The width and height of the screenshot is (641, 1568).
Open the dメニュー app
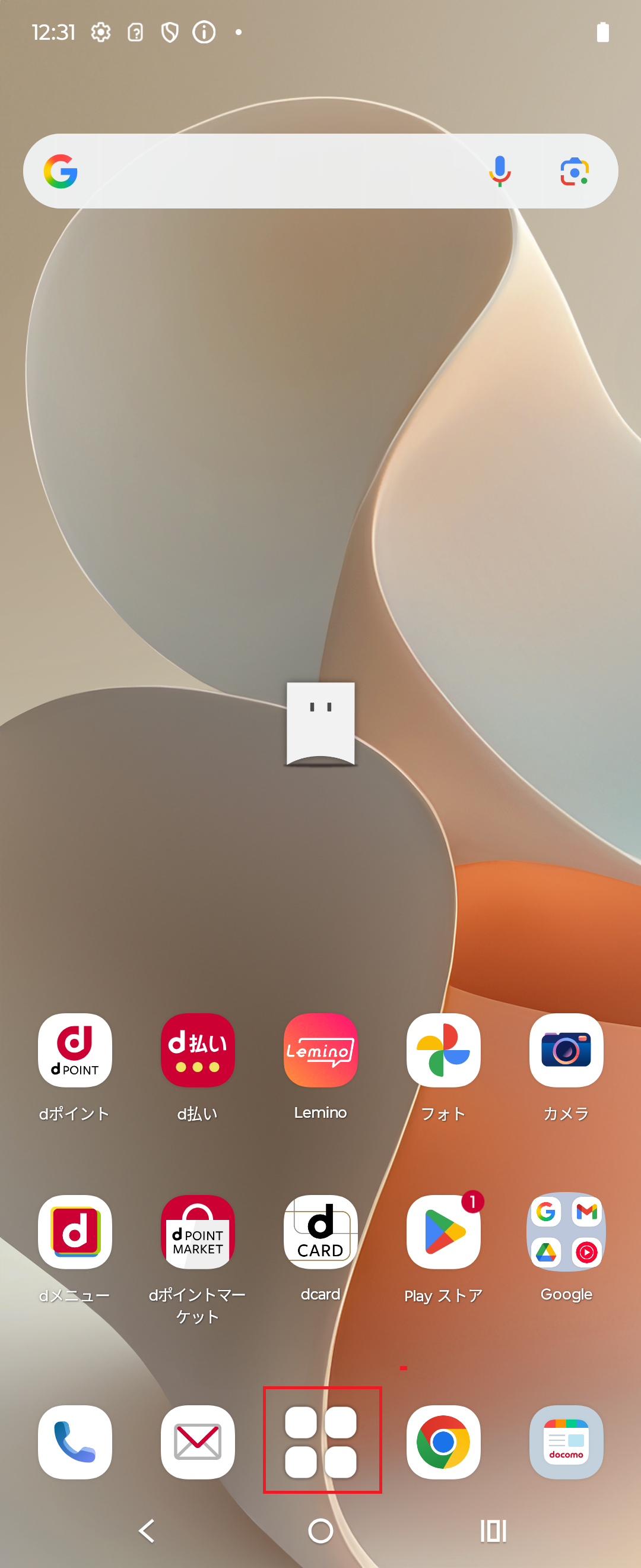point(75,1232)
